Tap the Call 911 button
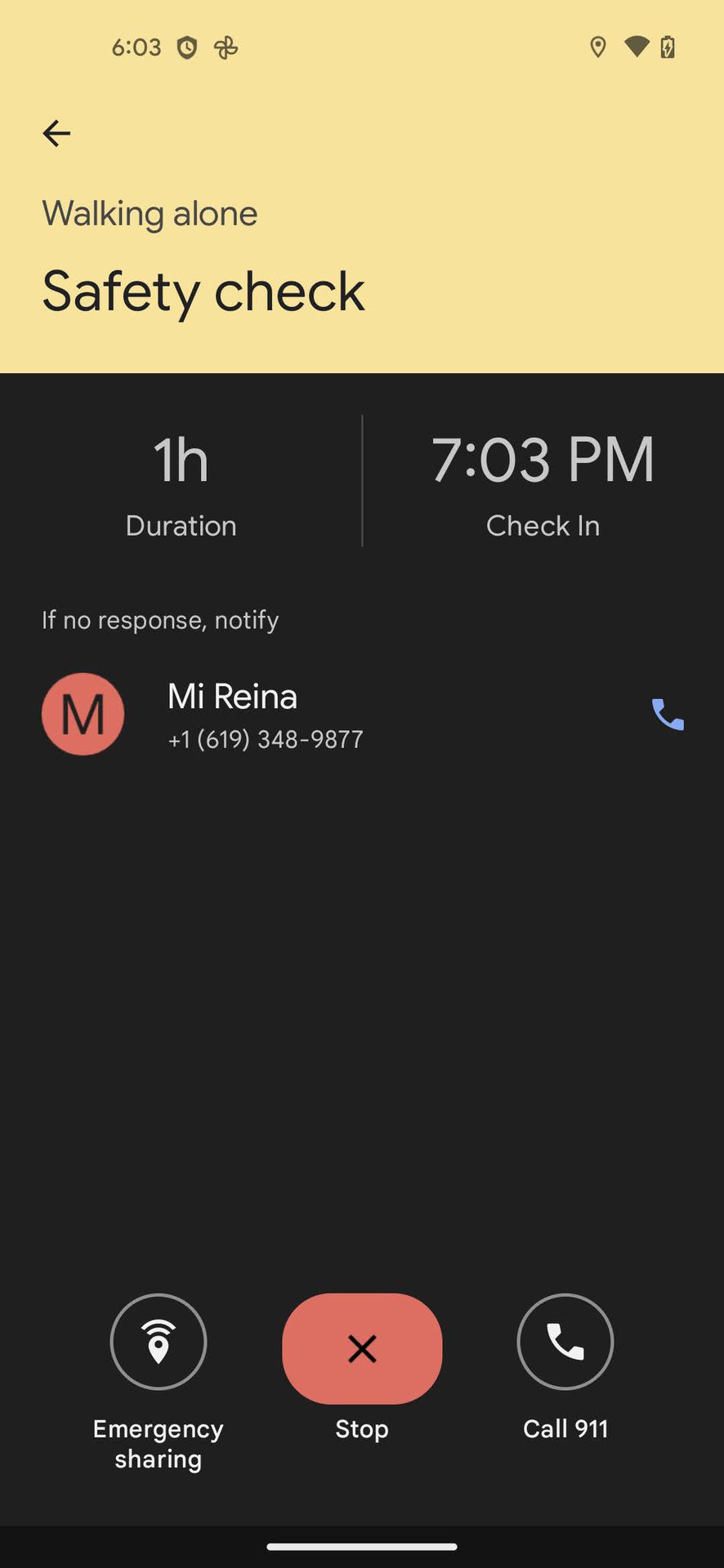 tap(565, 1342)
